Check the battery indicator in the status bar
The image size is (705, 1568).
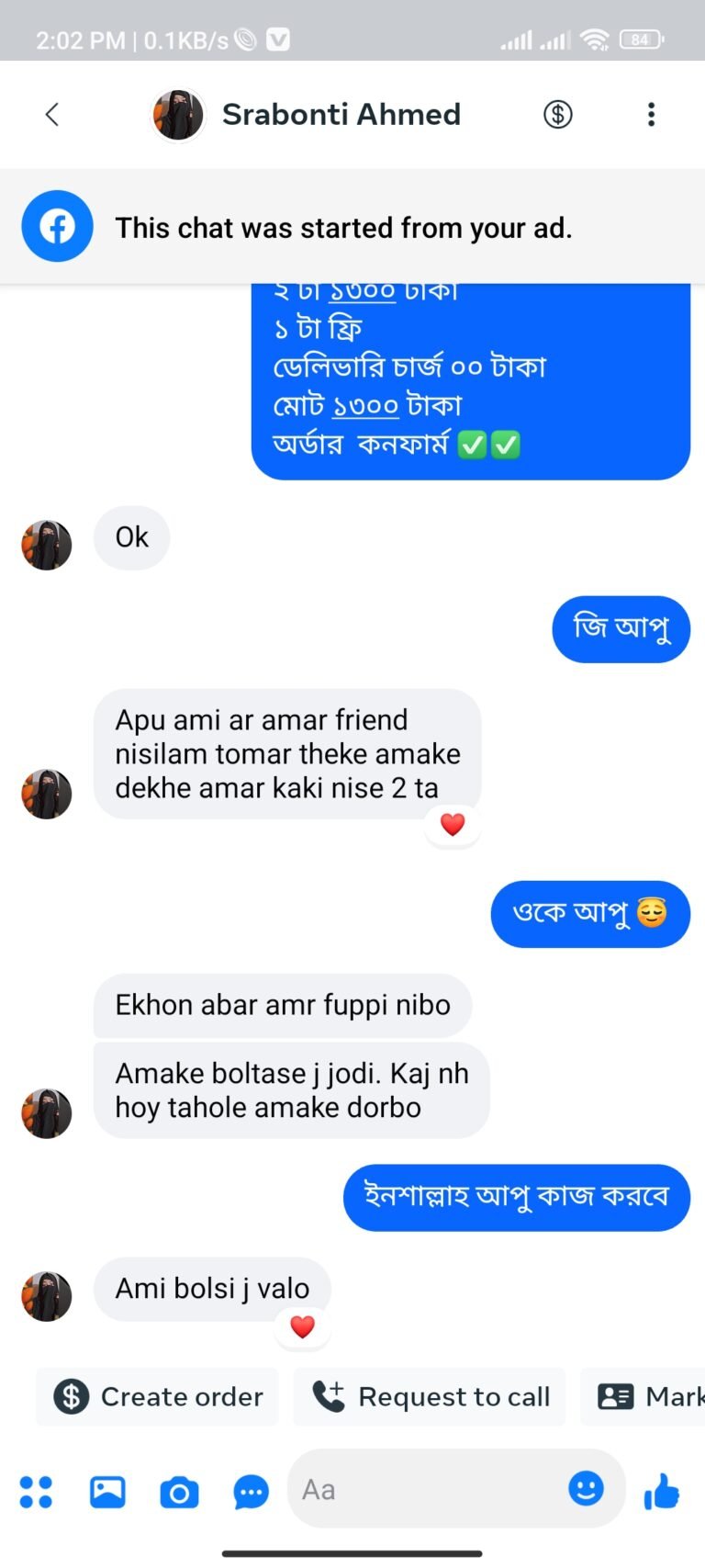coord(641,39)
